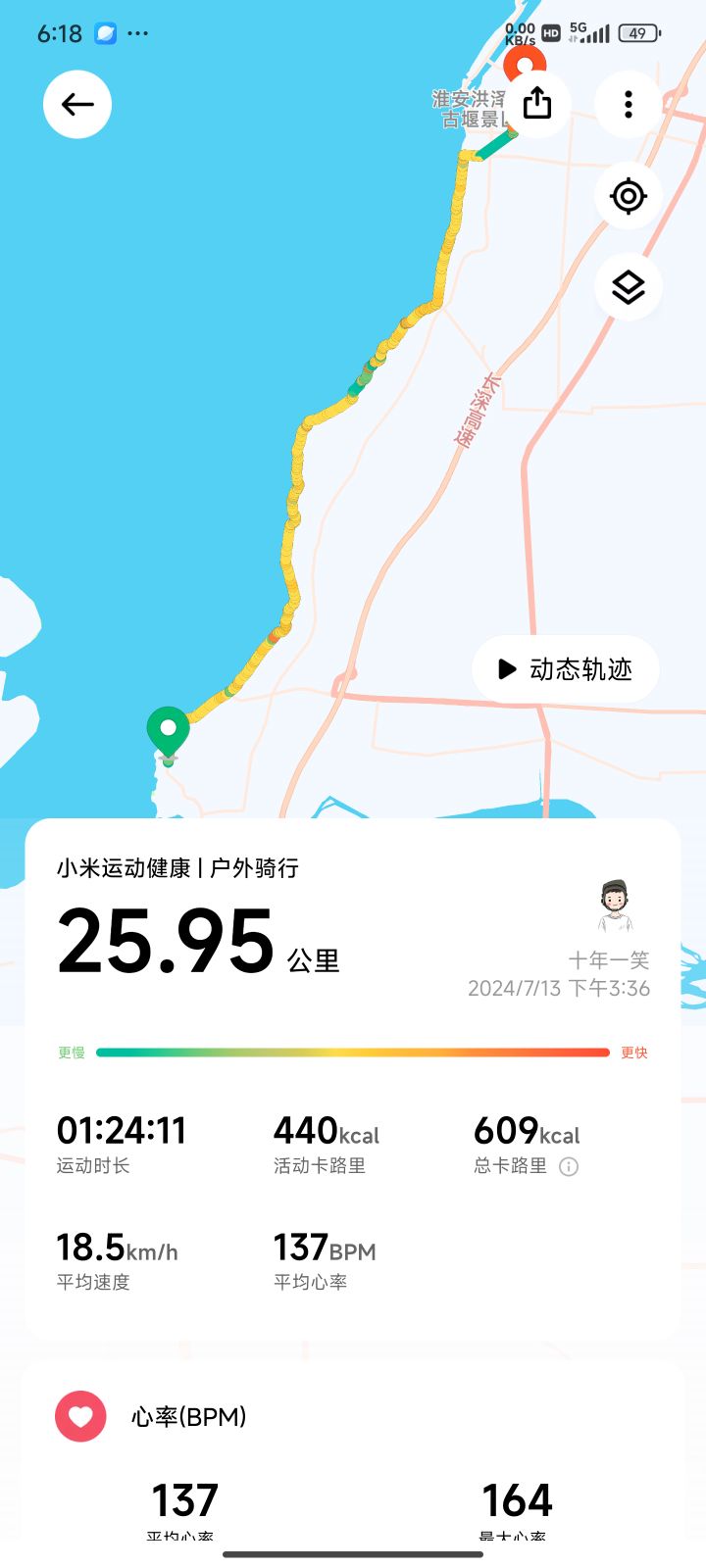Open the map layers selector

[629, 287]
